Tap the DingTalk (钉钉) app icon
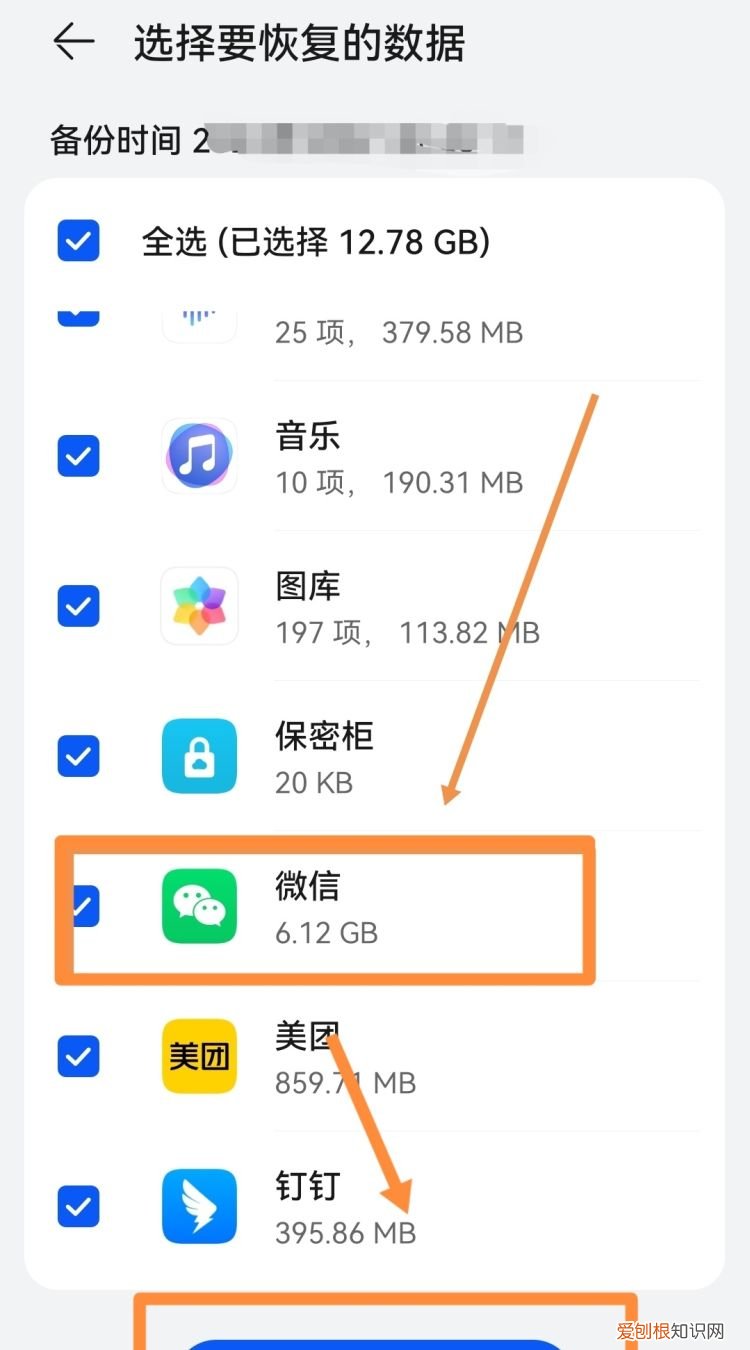The image size is (750, 1350). pos(199,1206)
